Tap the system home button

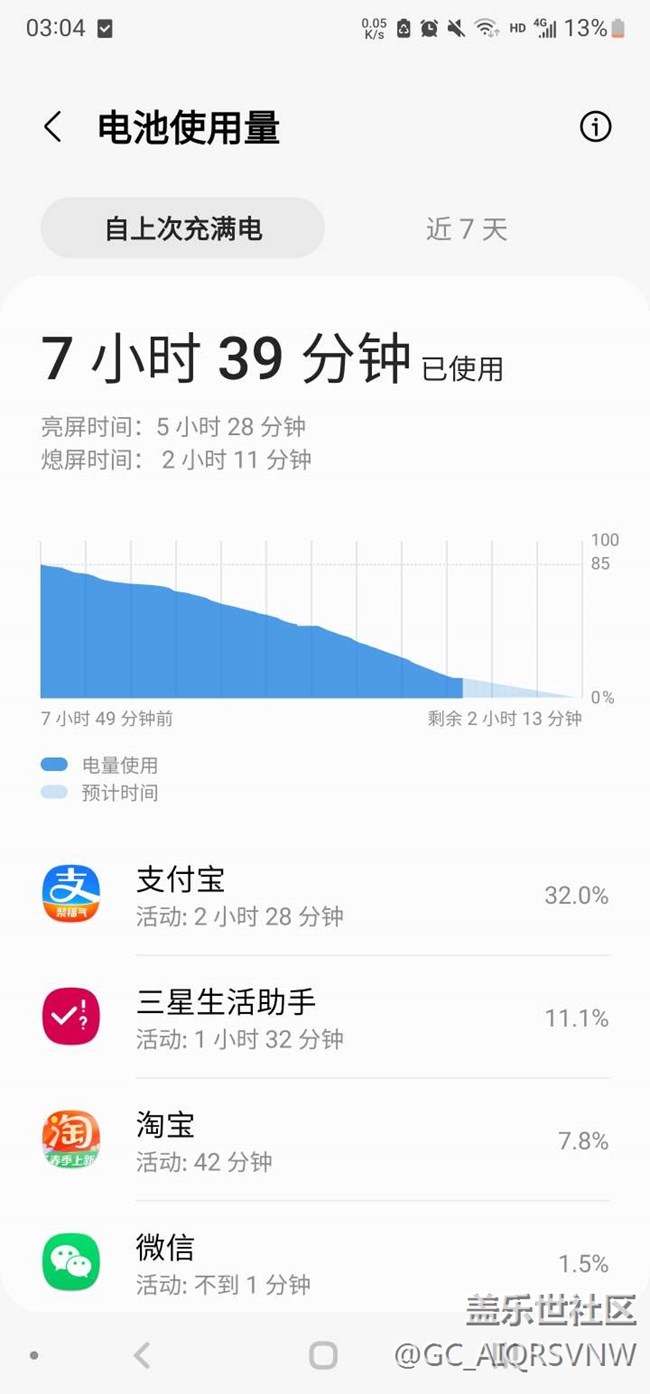[x=323, y=1355]
